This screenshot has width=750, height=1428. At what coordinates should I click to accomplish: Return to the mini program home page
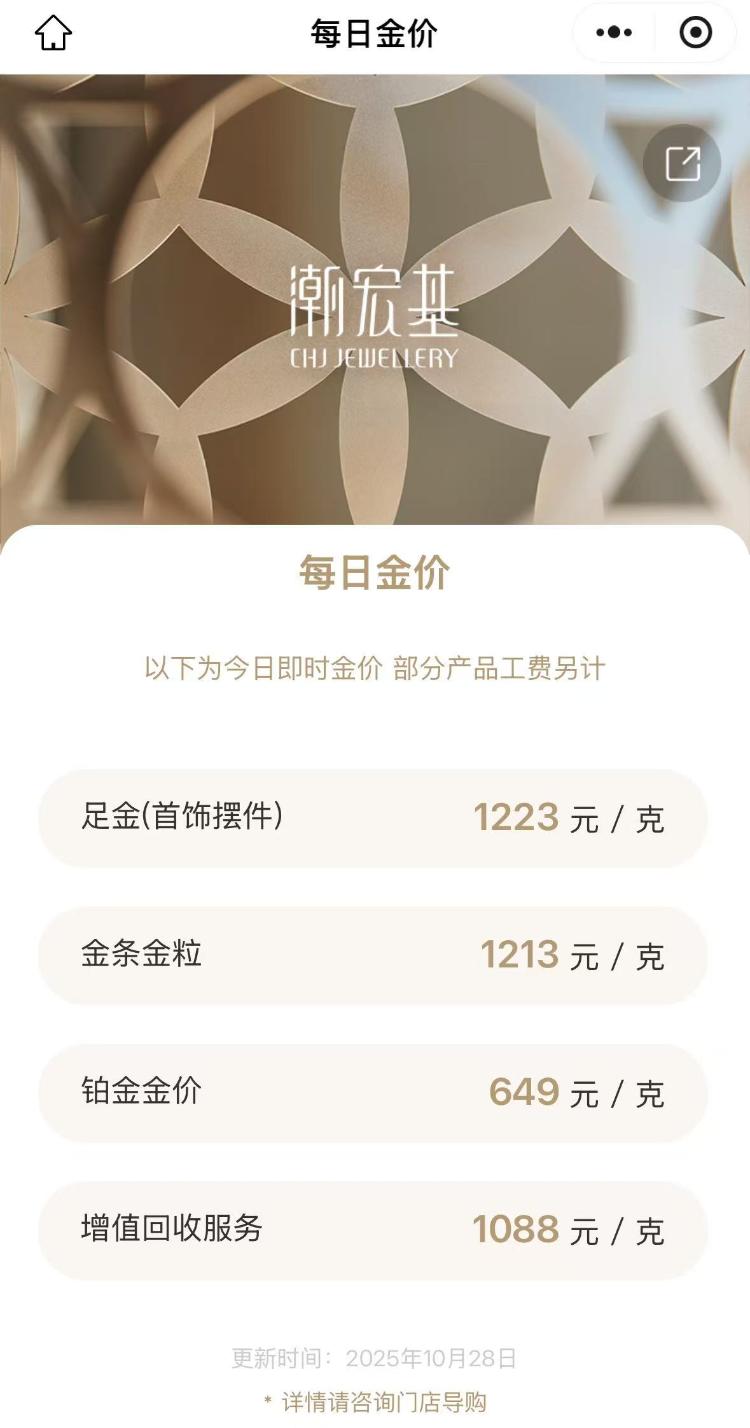(54, 33)
